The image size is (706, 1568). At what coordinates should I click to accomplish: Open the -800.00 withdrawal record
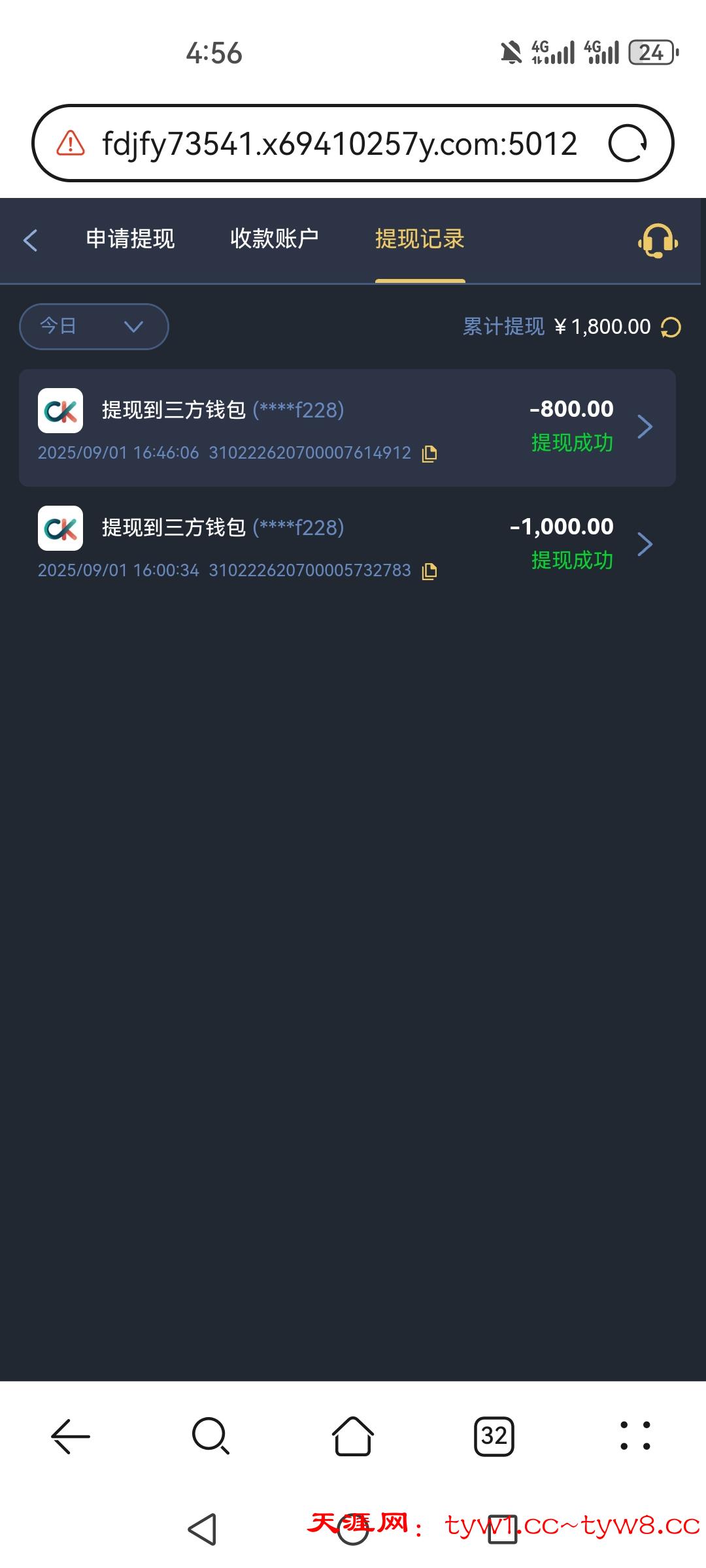pos(347,427)
